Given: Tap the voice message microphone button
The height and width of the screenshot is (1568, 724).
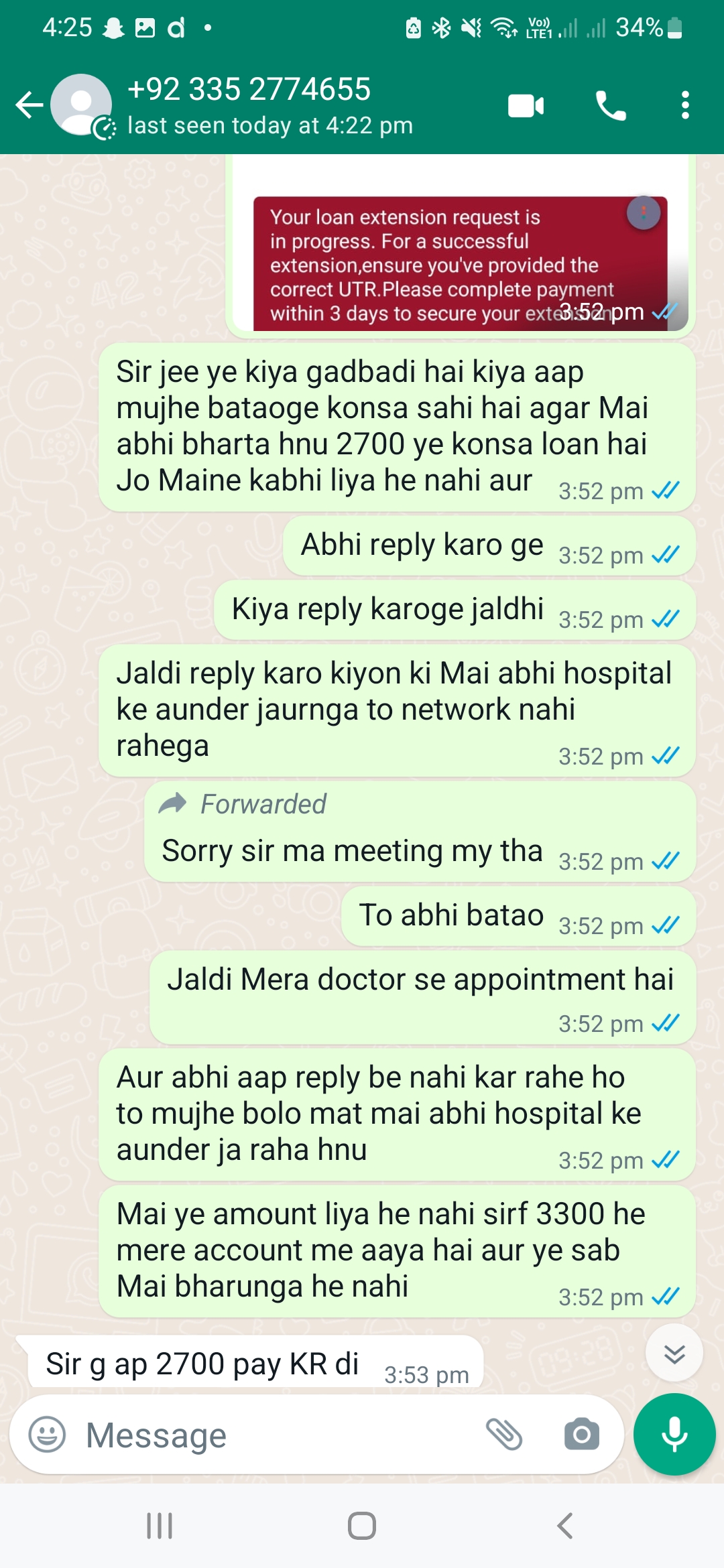Looking at the screenshot, I should pos(674,1435).
